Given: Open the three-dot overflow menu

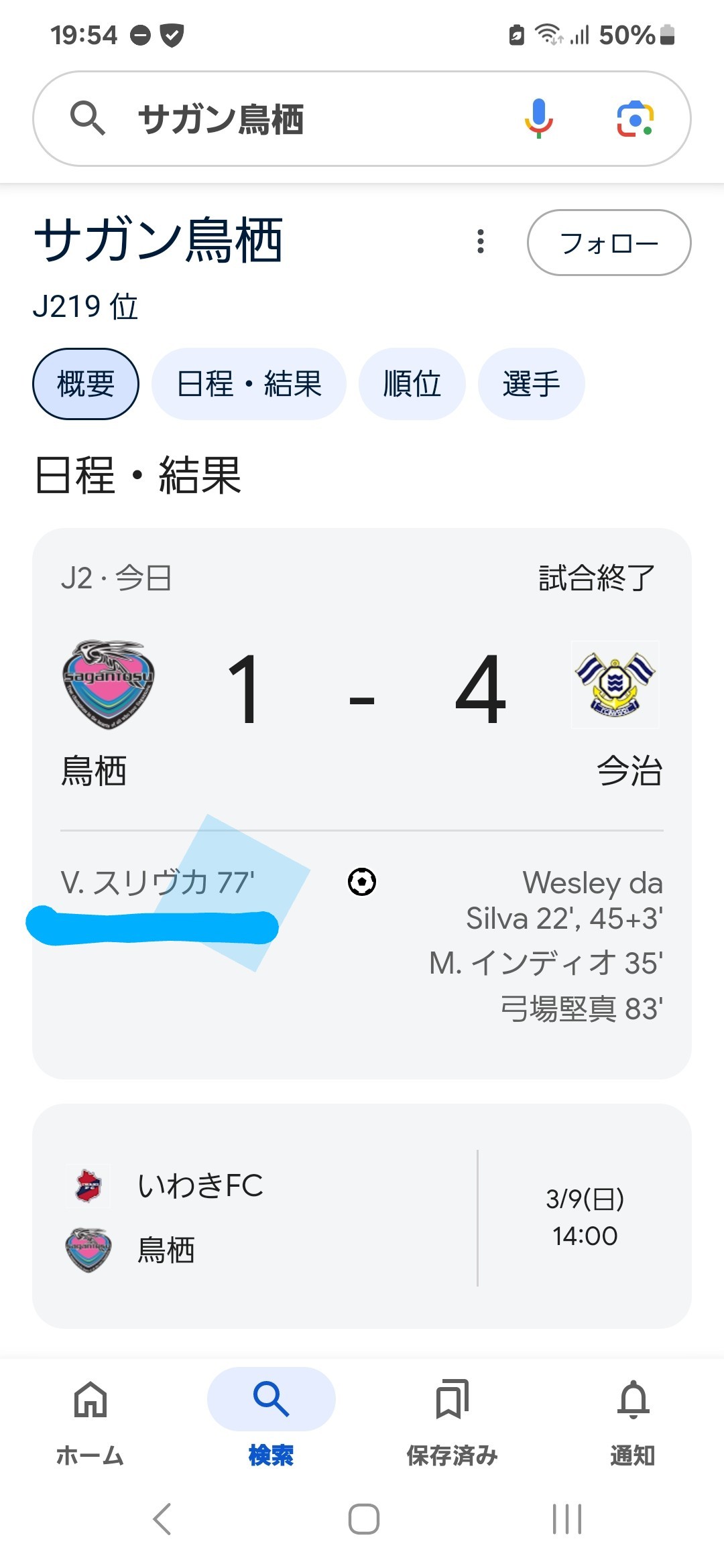Looking at the screenshot, I should tap(480, 241).
